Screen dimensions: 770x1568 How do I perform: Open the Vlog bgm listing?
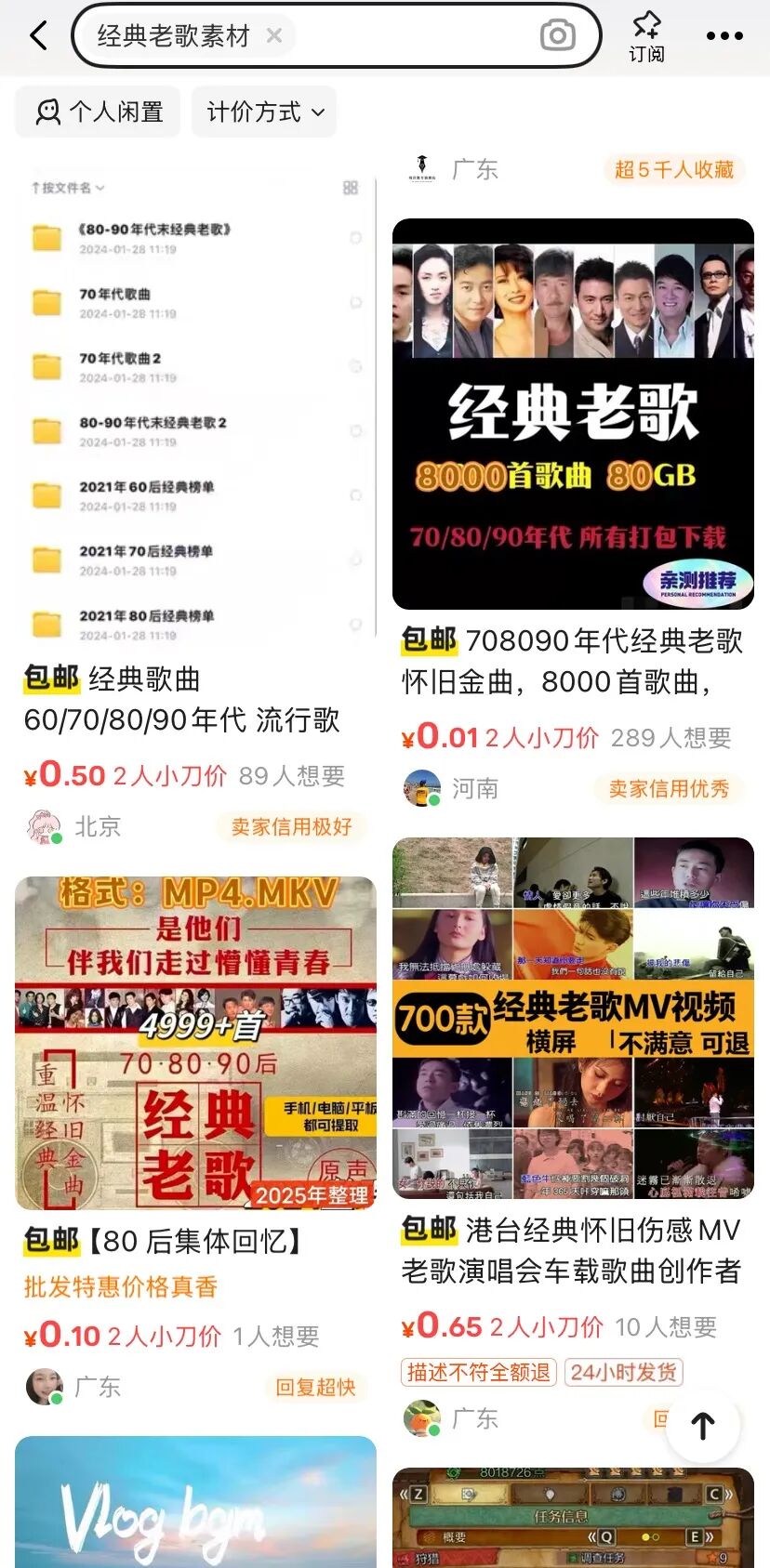195,1502
